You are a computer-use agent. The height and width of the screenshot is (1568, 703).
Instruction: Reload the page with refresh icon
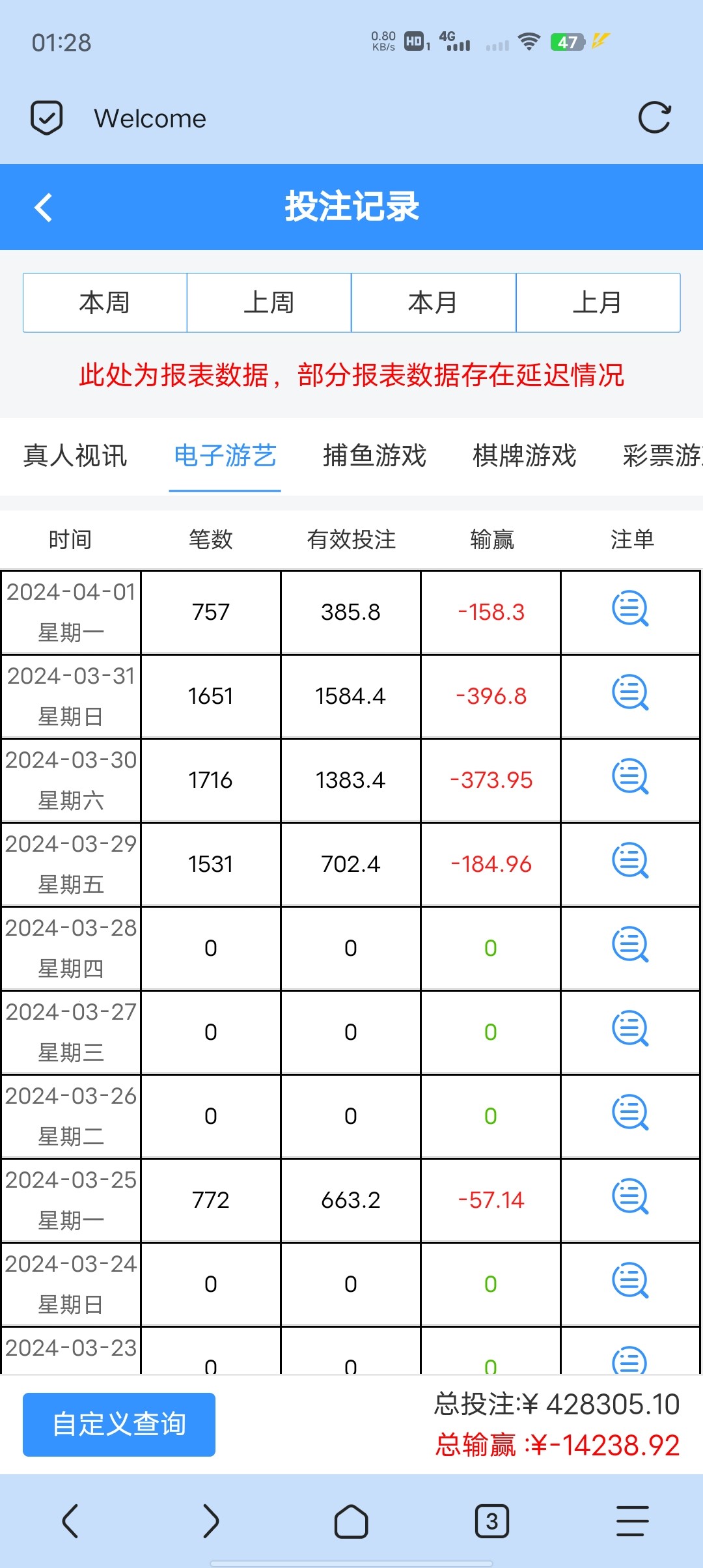pos(654,118)
